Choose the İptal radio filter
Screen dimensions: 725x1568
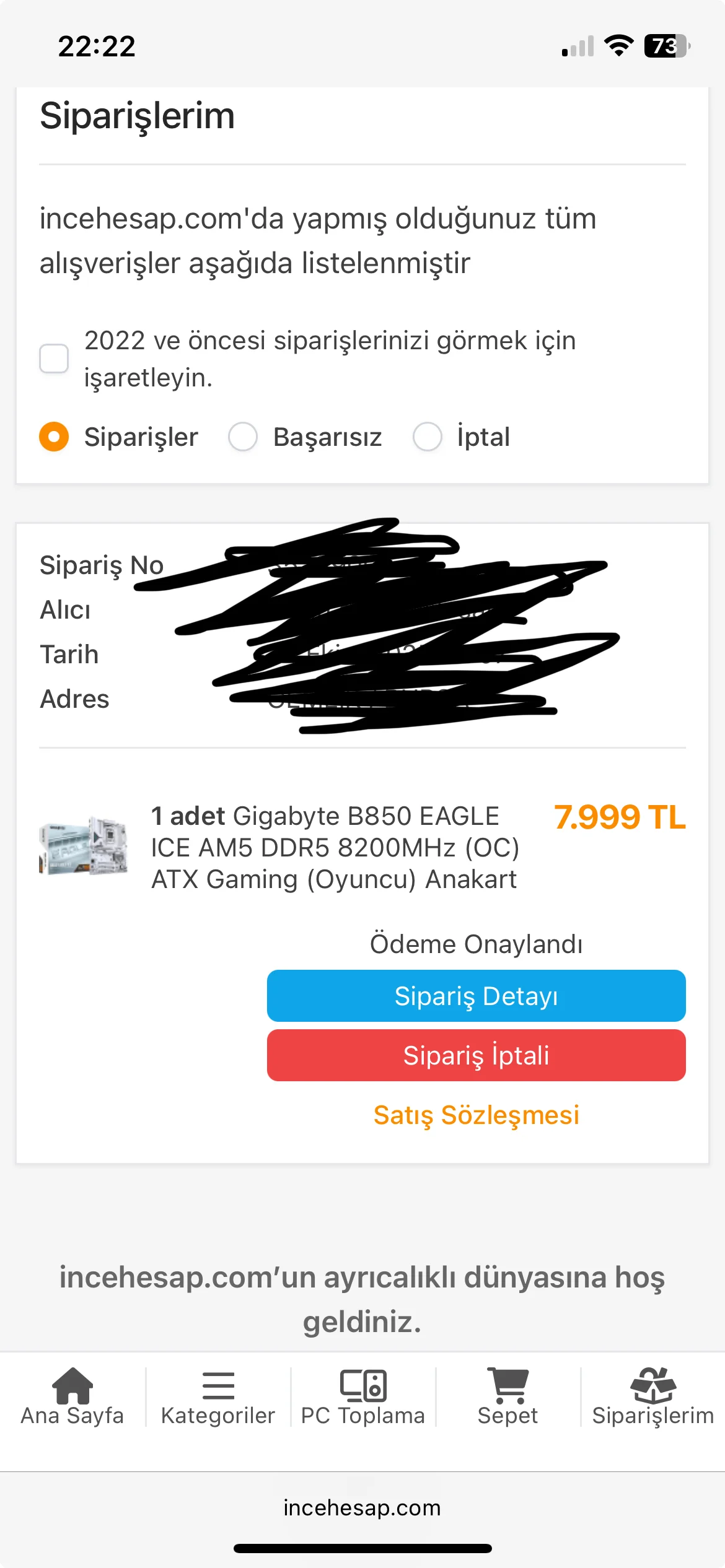428,437
